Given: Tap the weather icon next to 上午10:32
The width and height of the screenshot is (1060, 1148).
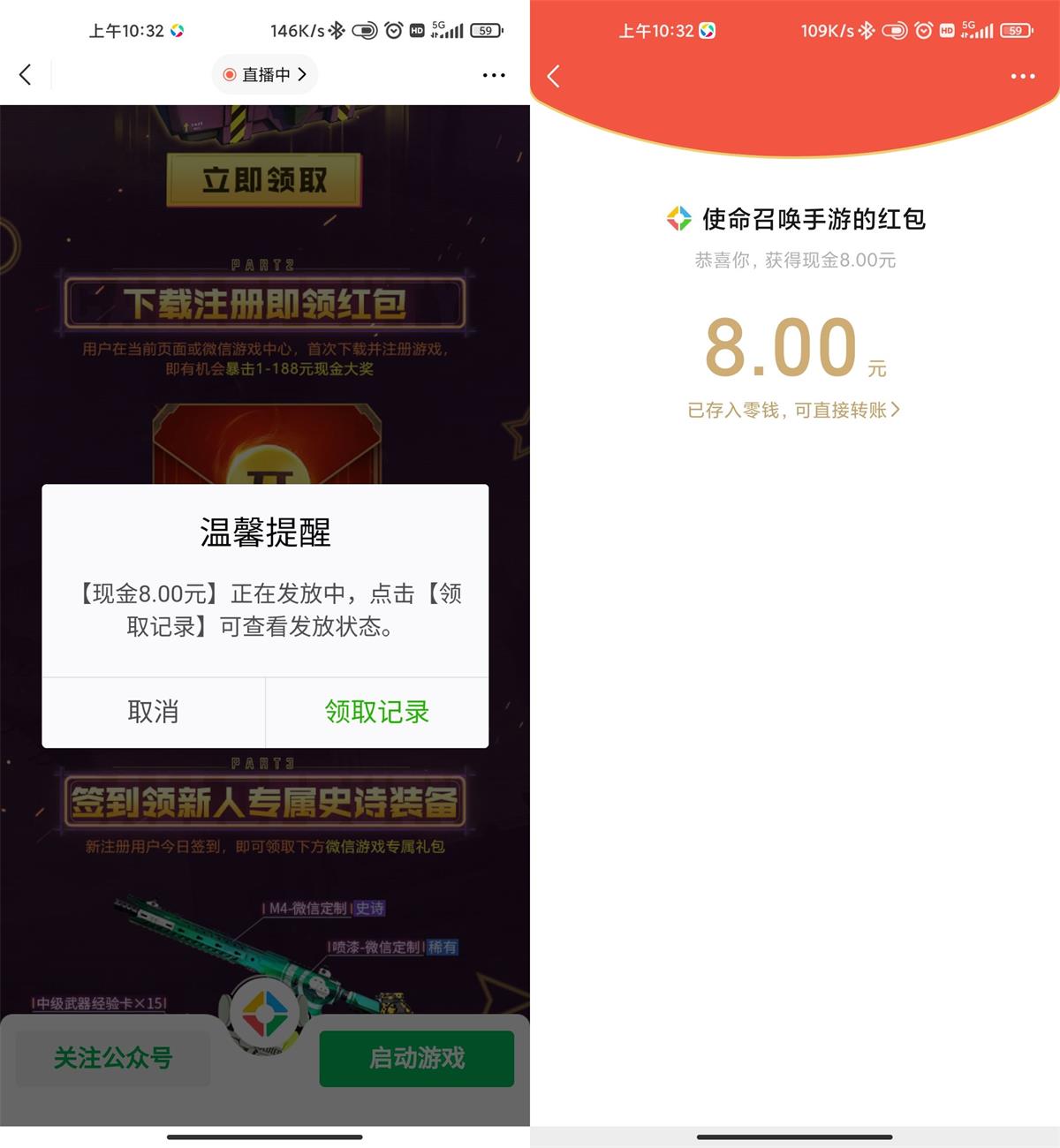Looking at the screenshot, I should click(176, 30).
